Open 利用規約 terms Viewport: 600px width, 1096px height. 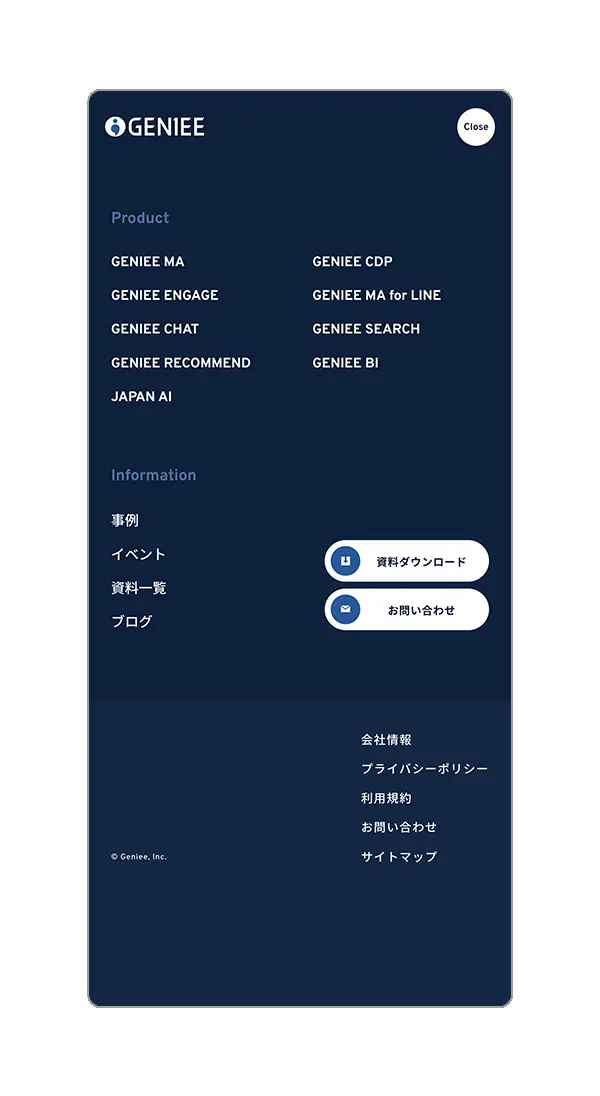click(x=386, y=798)
